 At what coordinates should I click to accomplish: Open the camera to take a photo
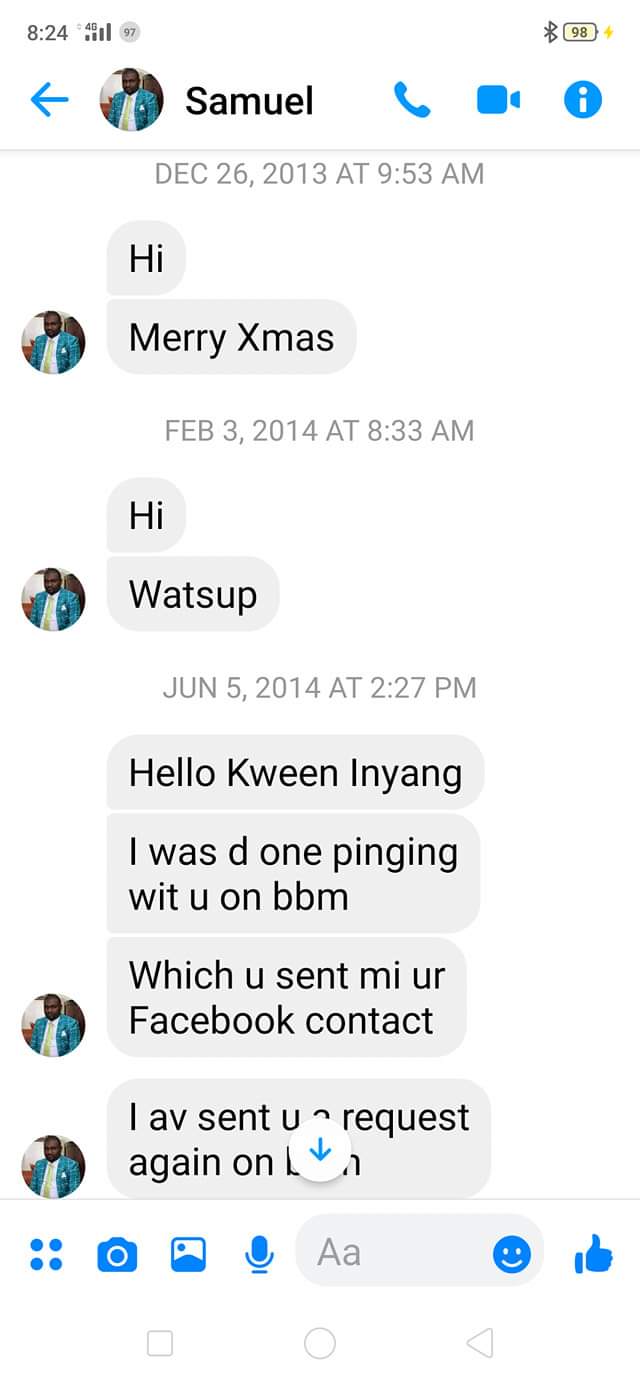click(x=117, y=1254)
